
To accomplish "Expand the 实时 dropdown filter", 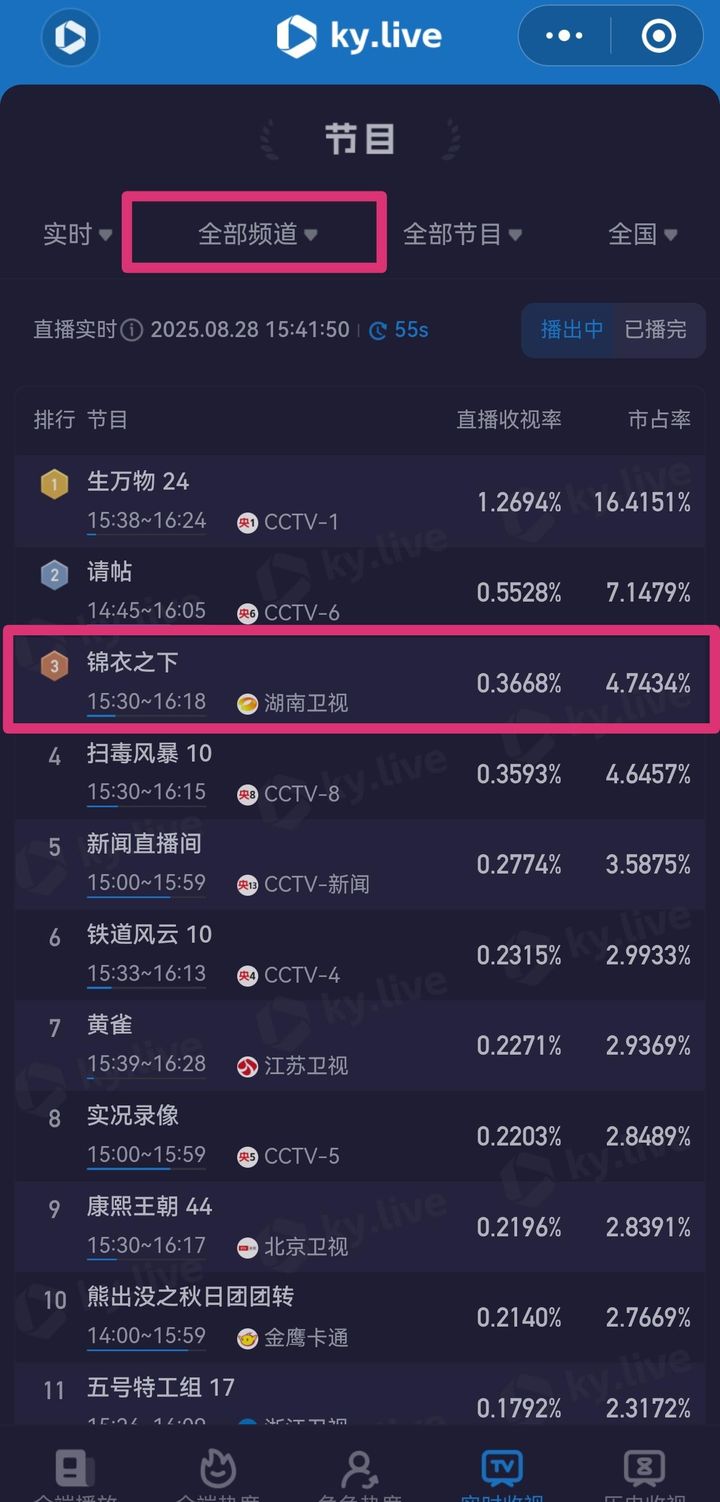I will click(77, 234).
